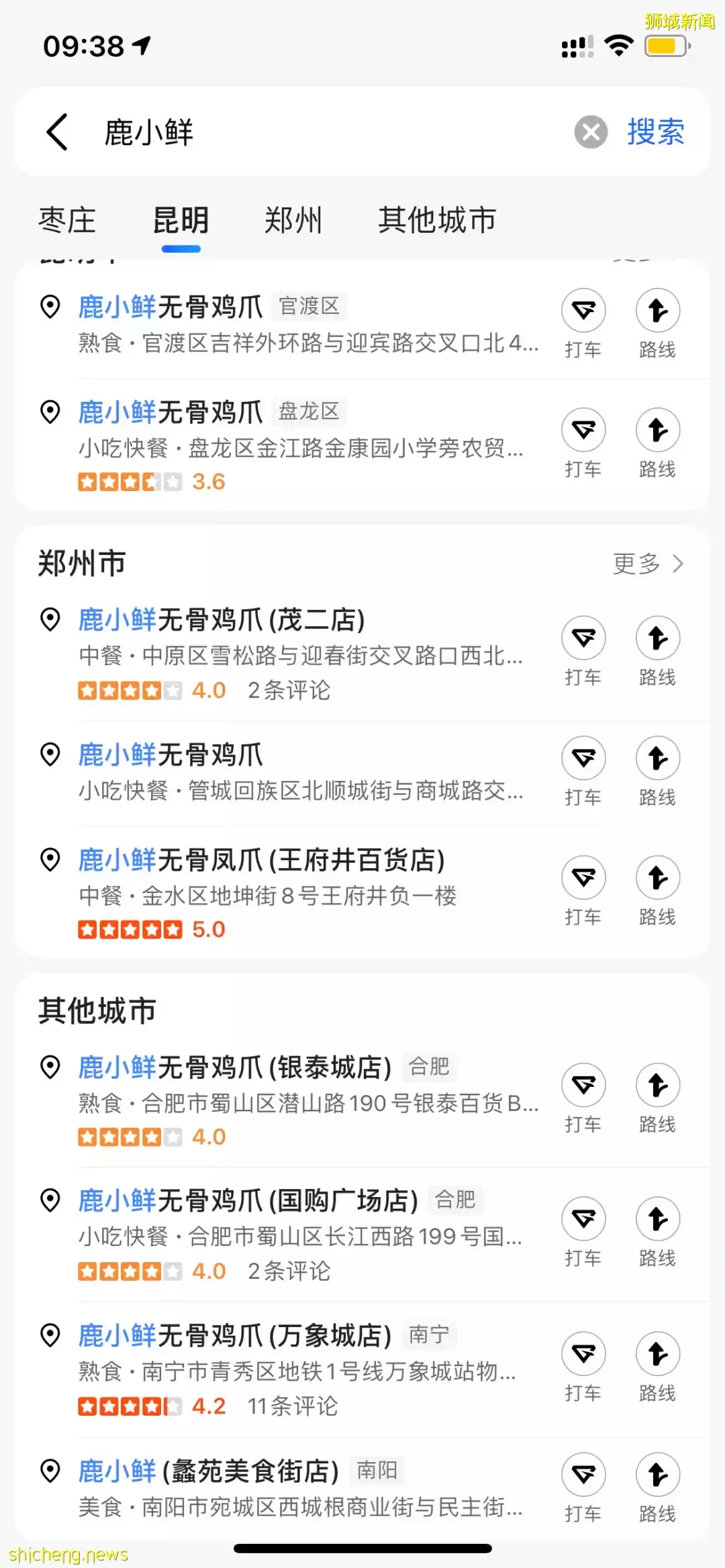The height and width of the screenshot is (1568, 725).
Task: Tap the 搜索 search button
Action: coord(655,132)
